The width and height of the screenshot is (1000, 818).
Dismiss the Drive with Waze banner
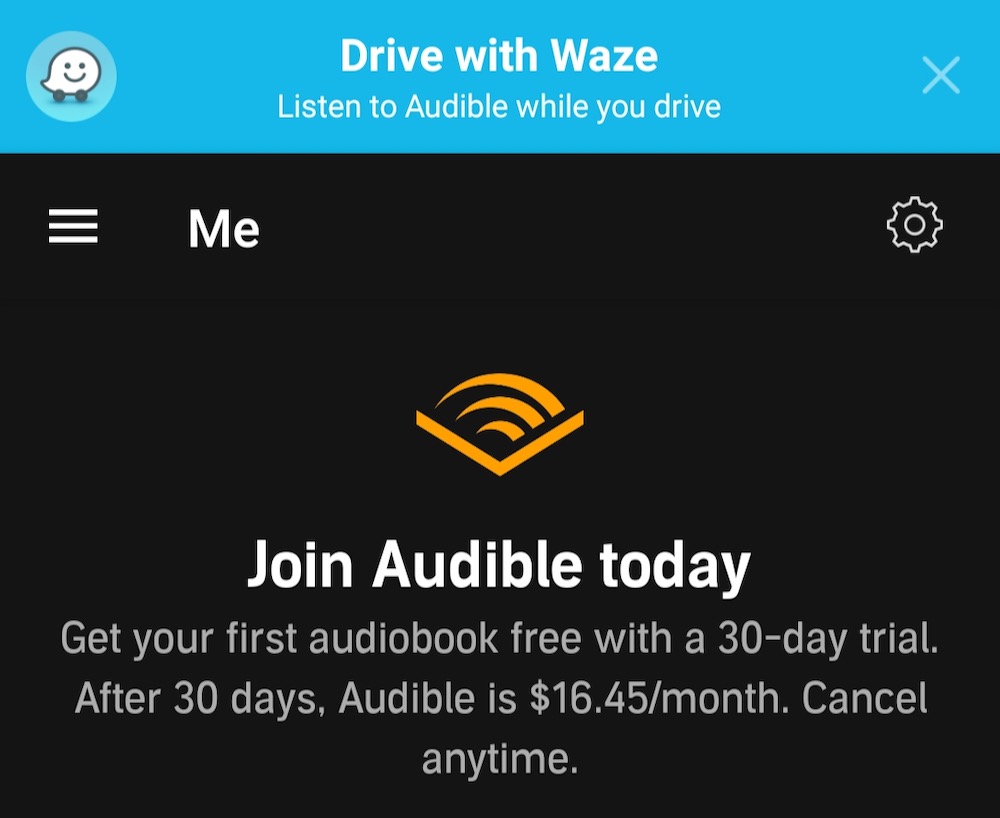(x=940, y=75)
